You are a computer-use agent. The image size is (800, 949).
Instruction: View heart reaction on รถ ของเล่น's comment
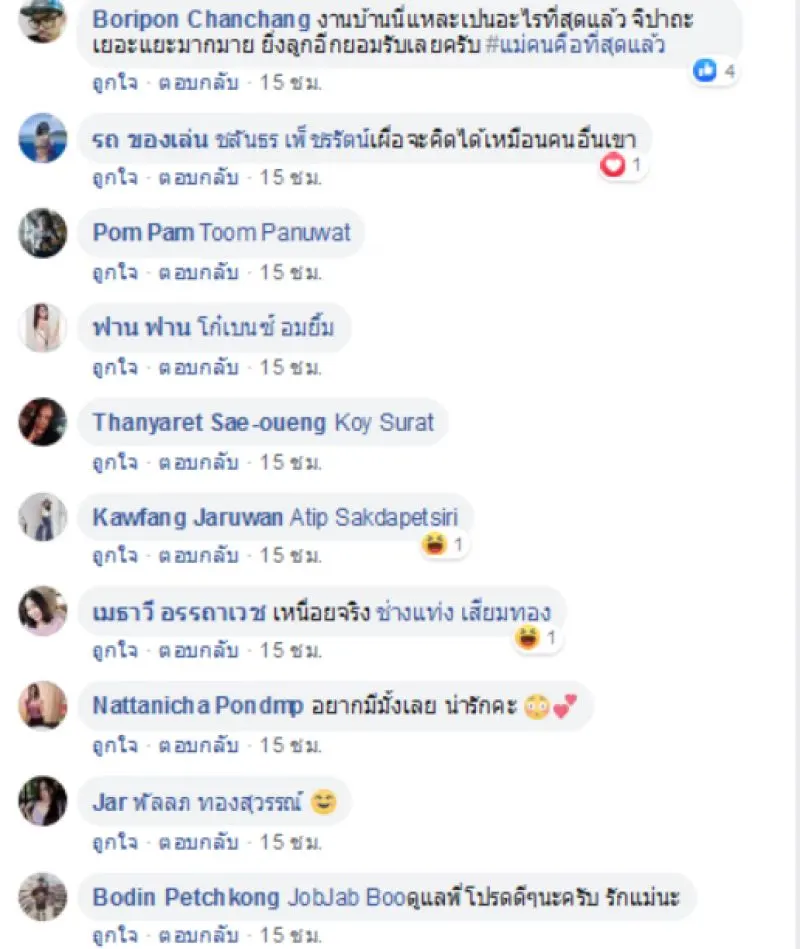(622, 166)
